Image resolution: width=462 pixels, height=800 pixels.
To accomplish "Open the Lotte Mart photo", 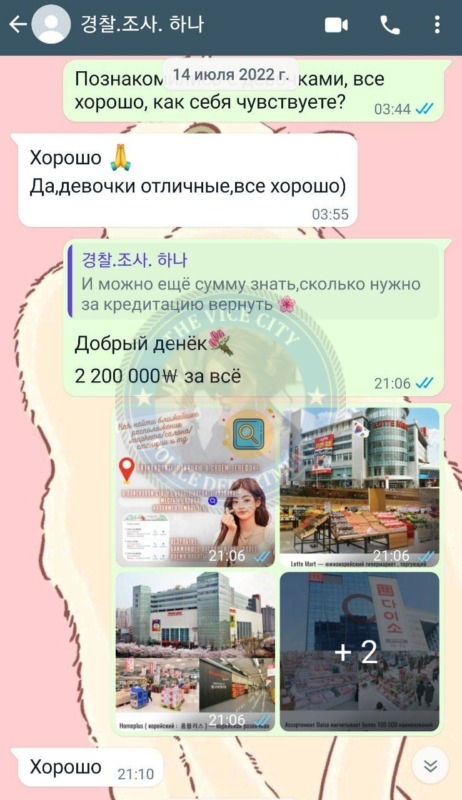I will [360, 487].
